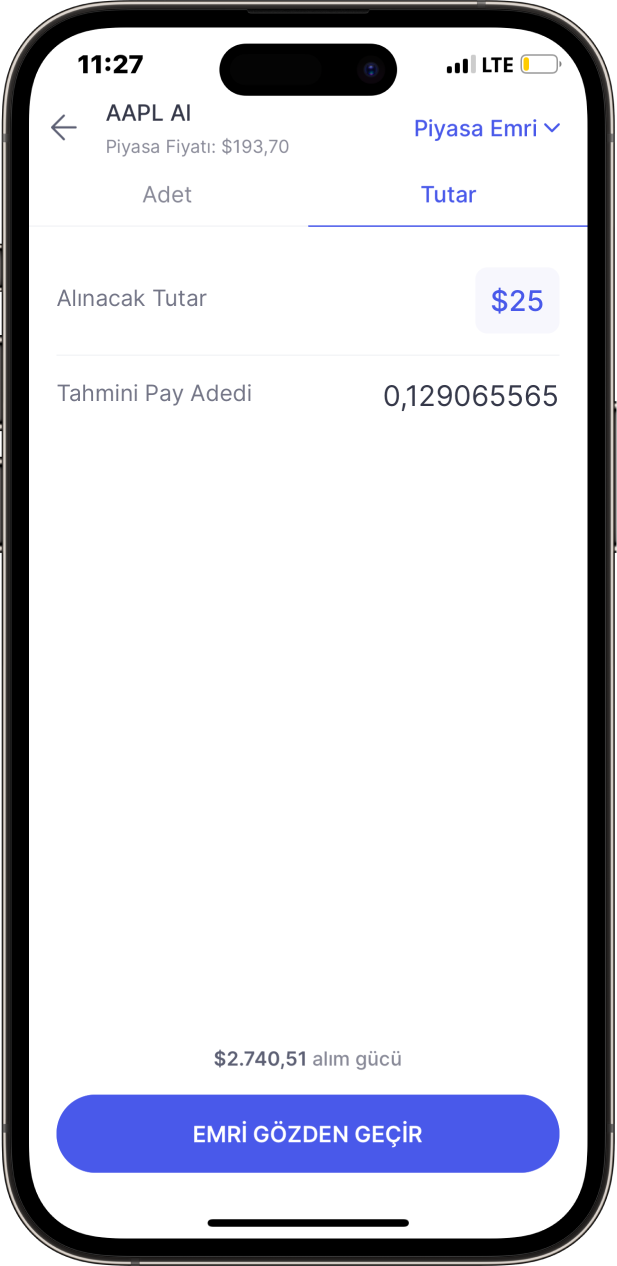The image size is (617, 1266).
Task: Switch to the Adet tab
Action: click(x=168, y=195)
